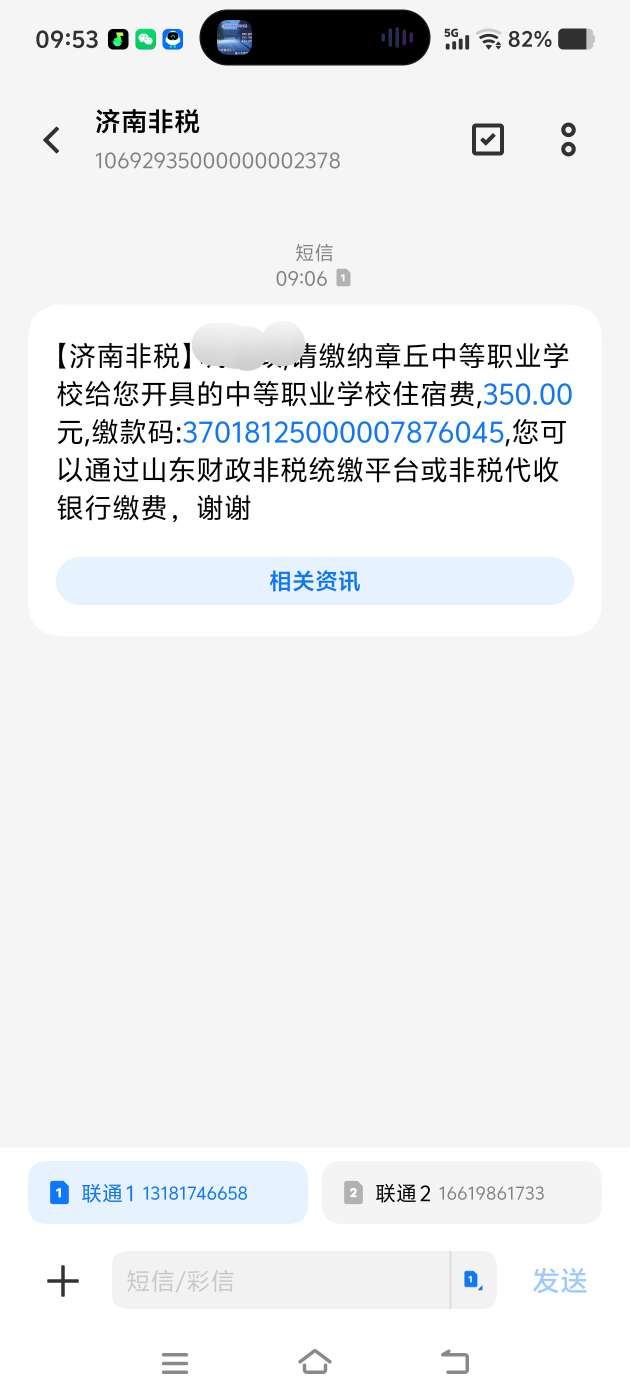The image size is (630, 1400).
Task: Open the three-dot overflow menu
Action: point(568,140)
